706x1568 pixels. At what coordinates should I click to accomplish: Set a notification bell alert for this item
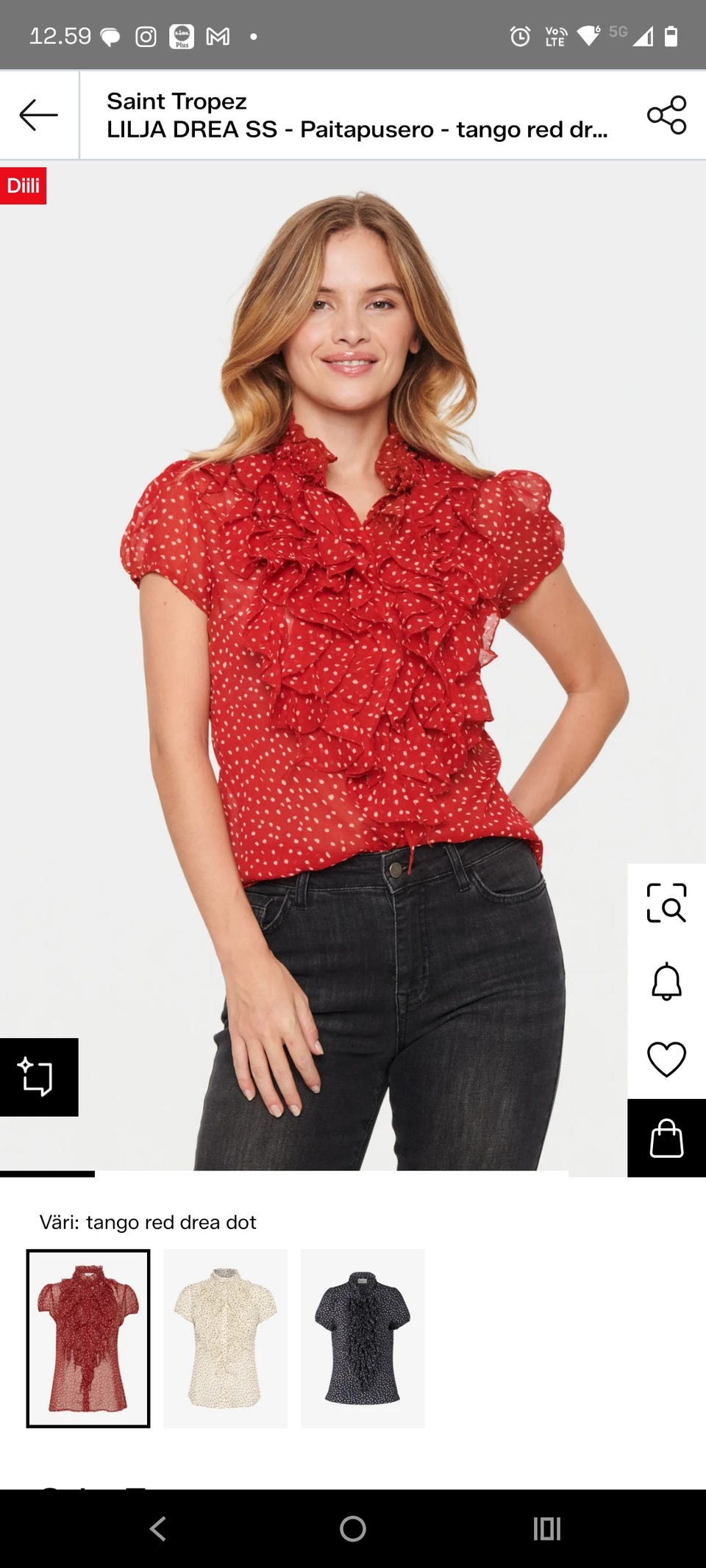(x=666, y=981)
